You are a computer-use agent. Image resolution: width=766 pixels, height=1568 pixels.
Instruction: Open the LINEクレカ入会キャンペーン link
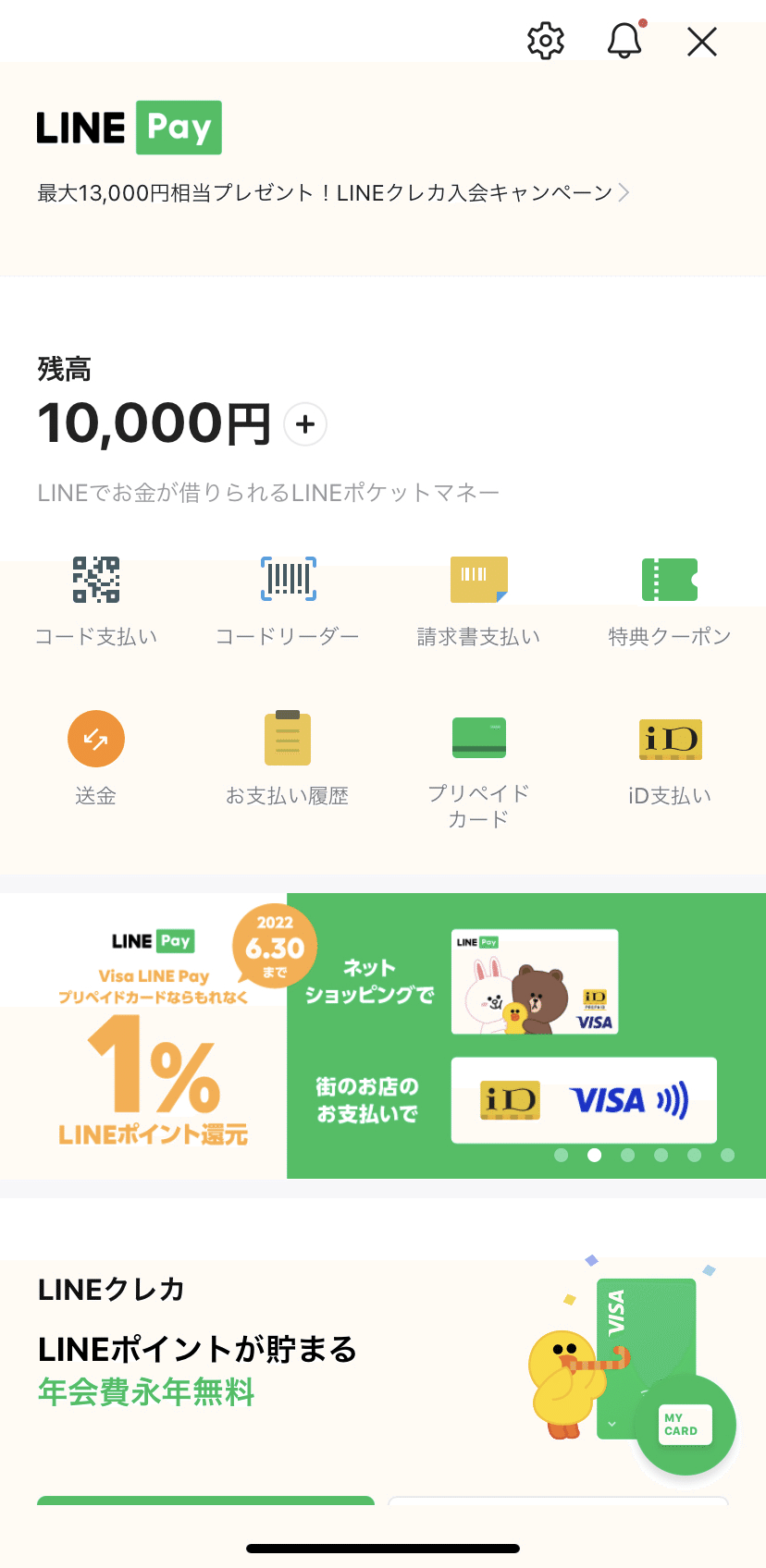[x=333, y=192]
